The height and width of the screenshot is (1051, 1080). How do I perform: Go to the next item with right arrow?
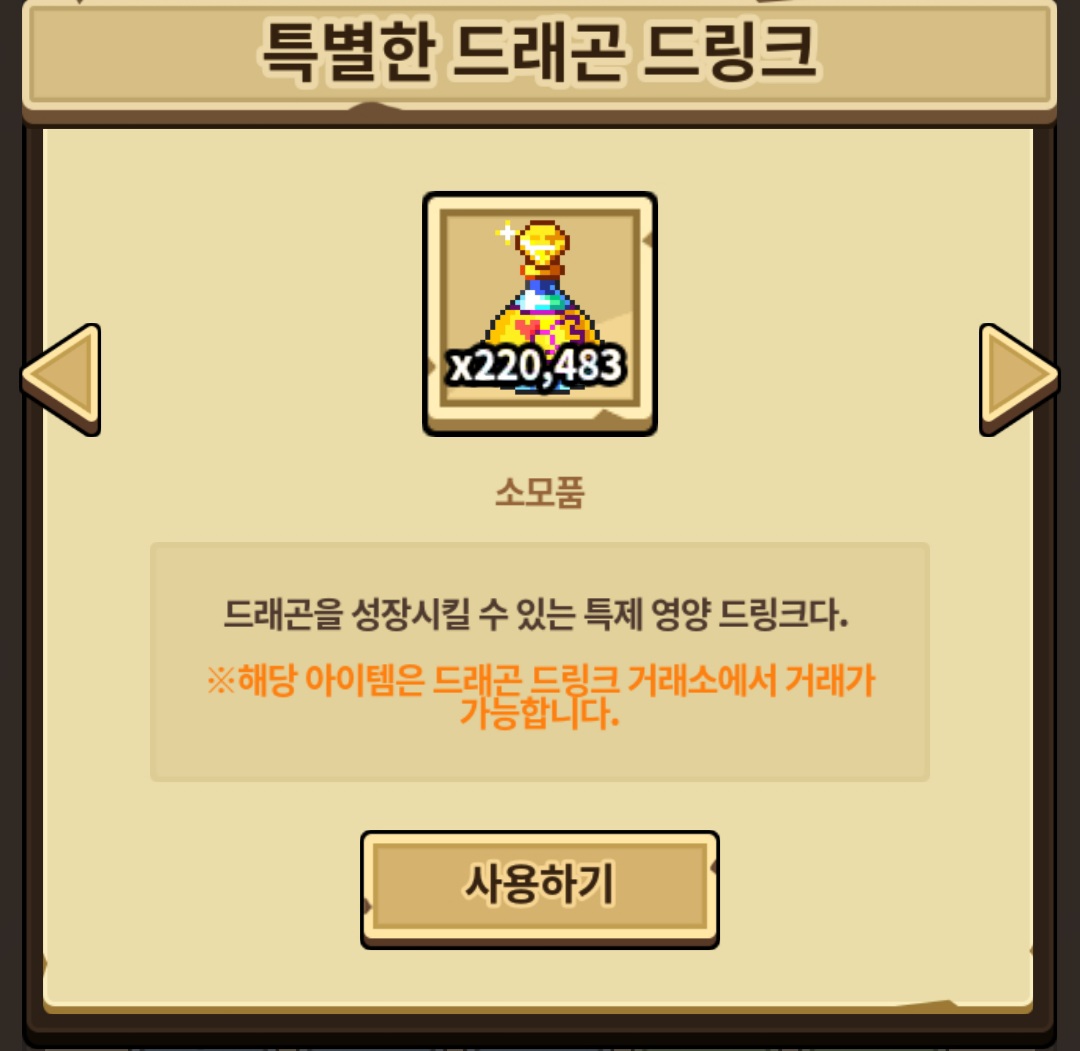point(1017,378)
